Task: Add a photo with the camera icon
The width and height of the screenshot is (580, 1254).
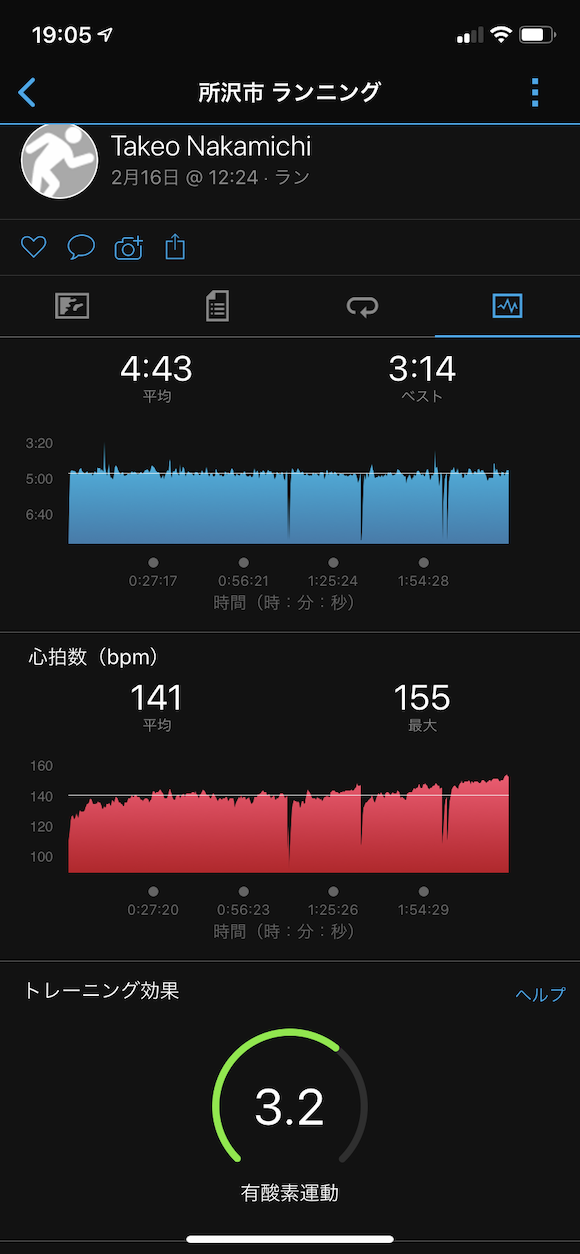Action: tap(129, 247)
